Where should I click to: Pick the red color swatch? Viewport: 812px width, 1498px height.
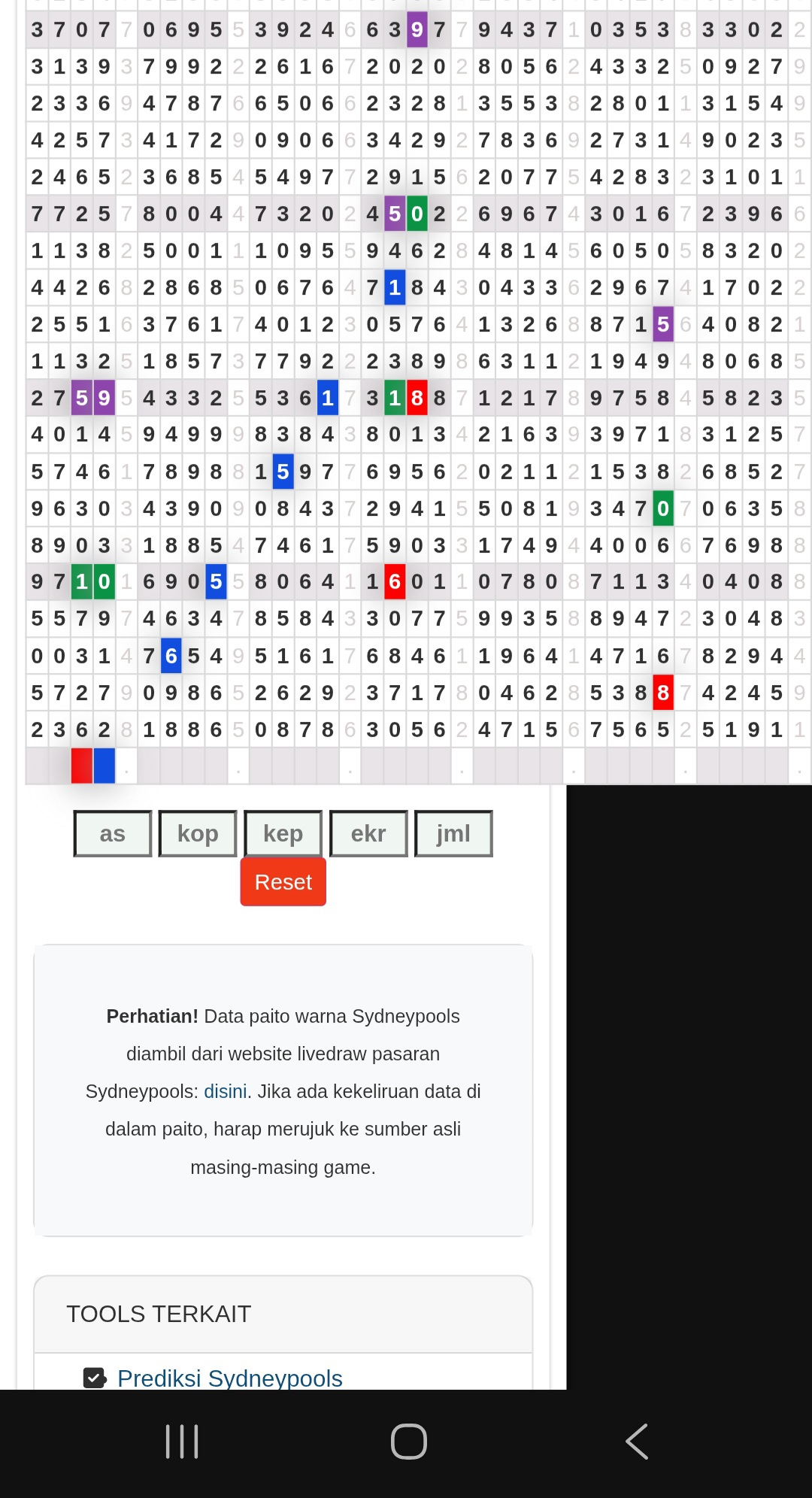pyautogui.click(x=81, y=766)
